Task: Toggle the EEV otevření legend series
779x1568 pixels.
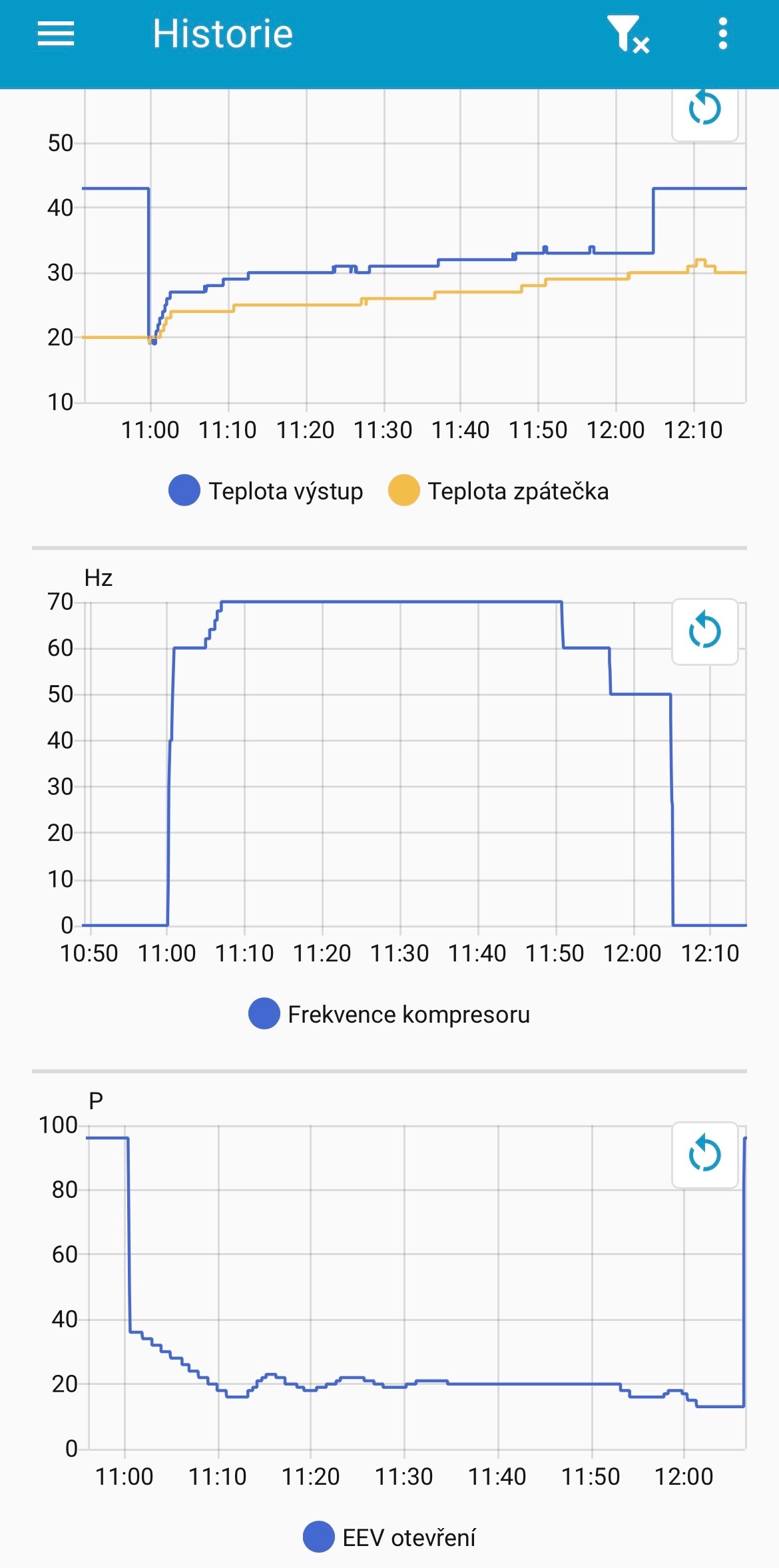Action: pos(389,1537)
